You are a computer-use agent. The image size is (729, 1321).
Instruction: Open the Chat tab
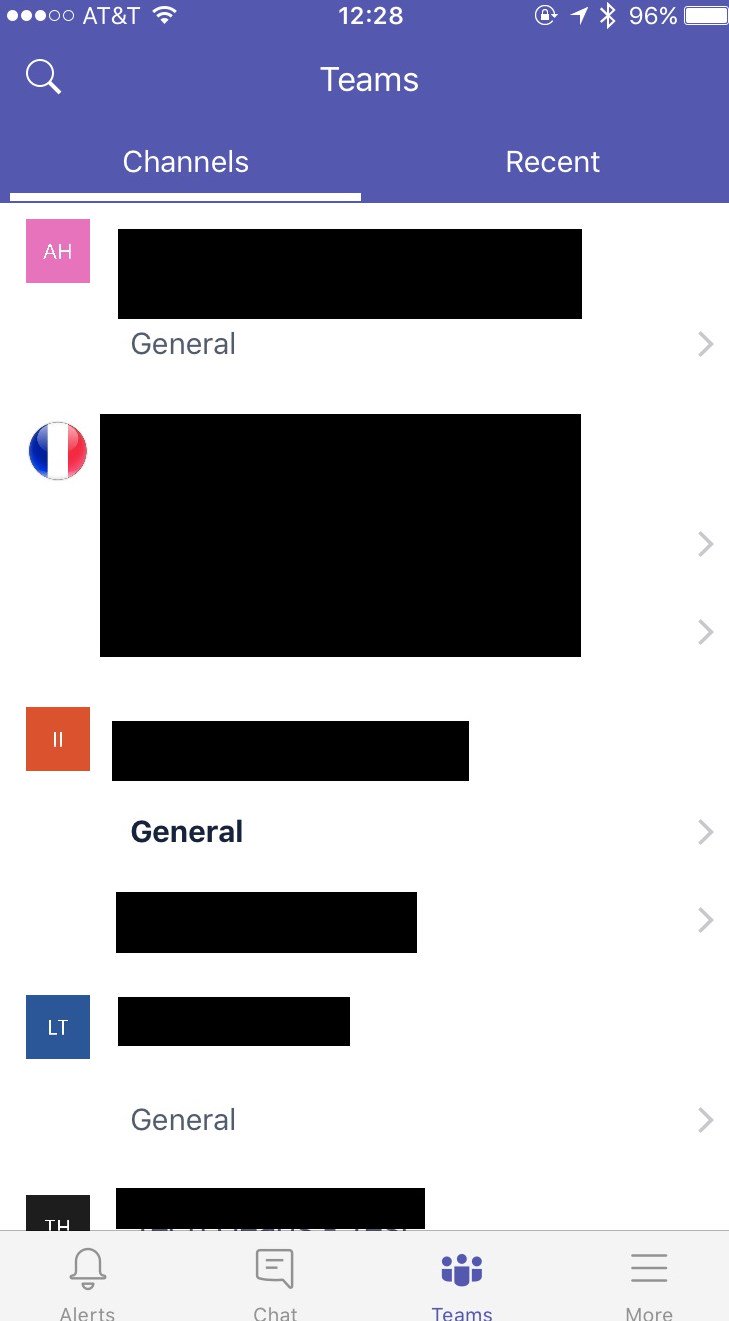pyautogui.click(x=275, y=1282)
